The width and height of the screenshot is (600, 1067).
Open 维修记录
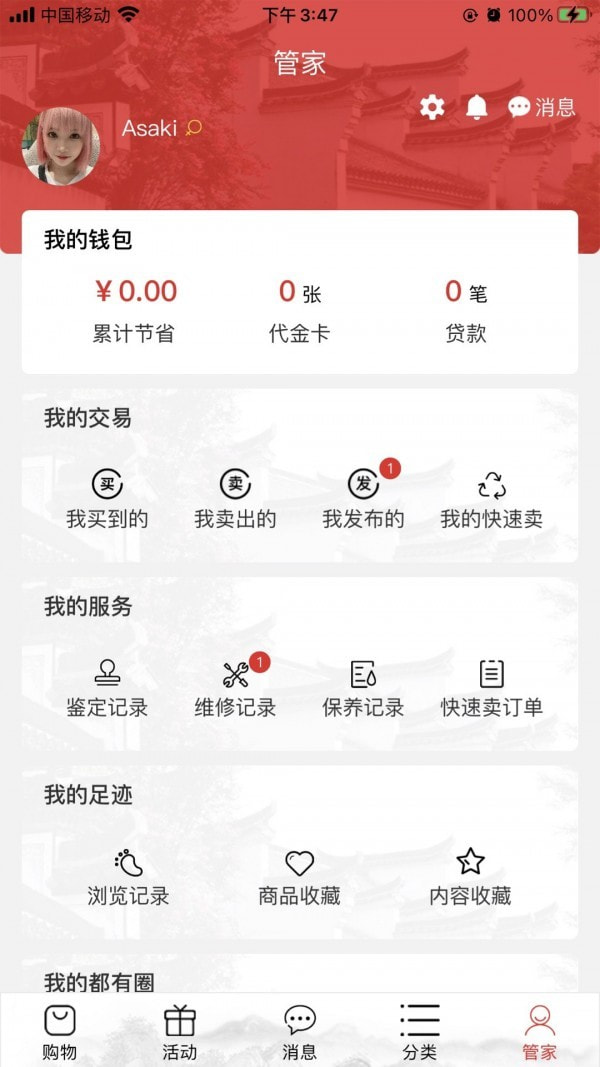235,688
